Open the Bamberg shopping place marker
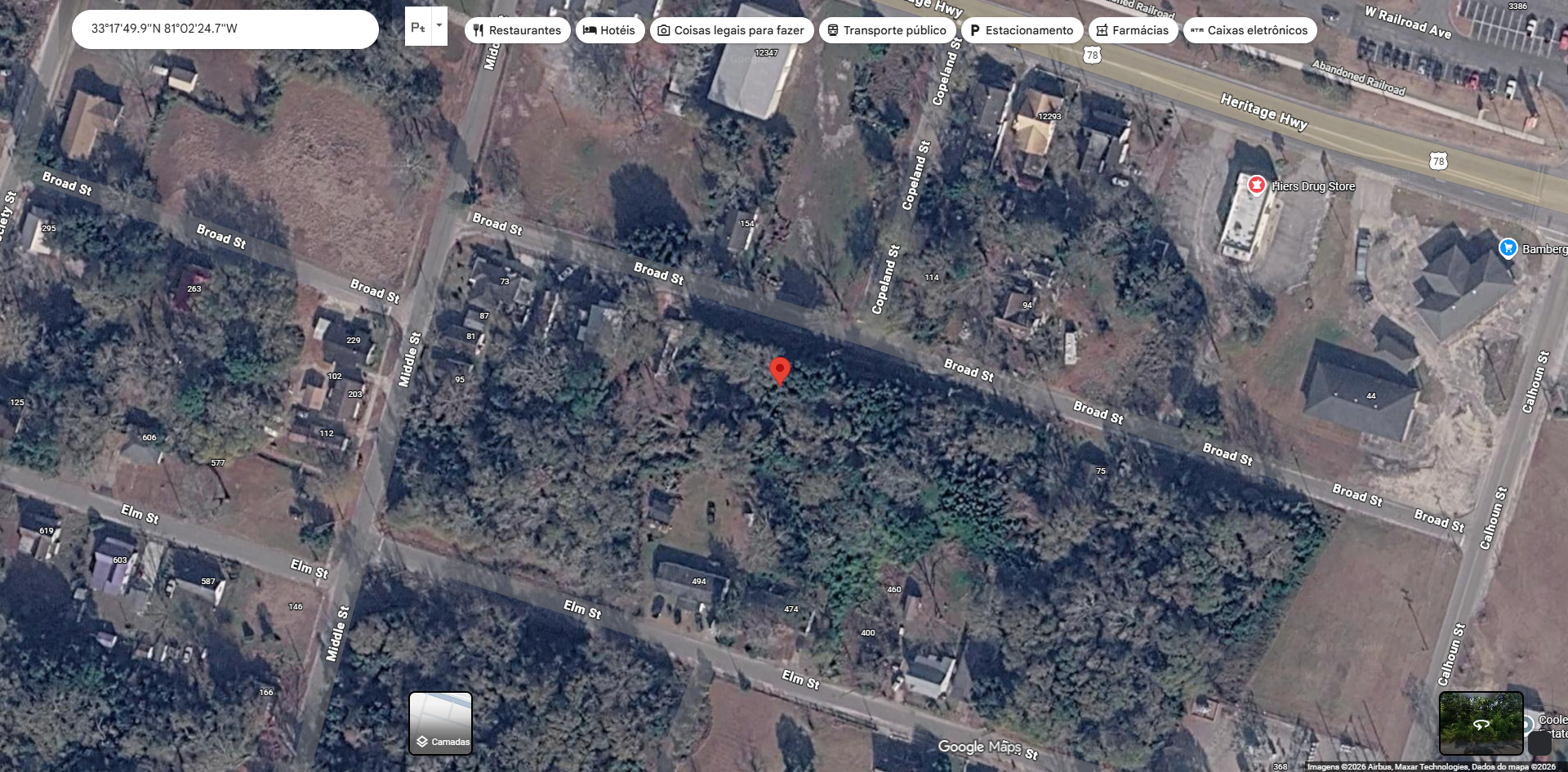 1508,248
